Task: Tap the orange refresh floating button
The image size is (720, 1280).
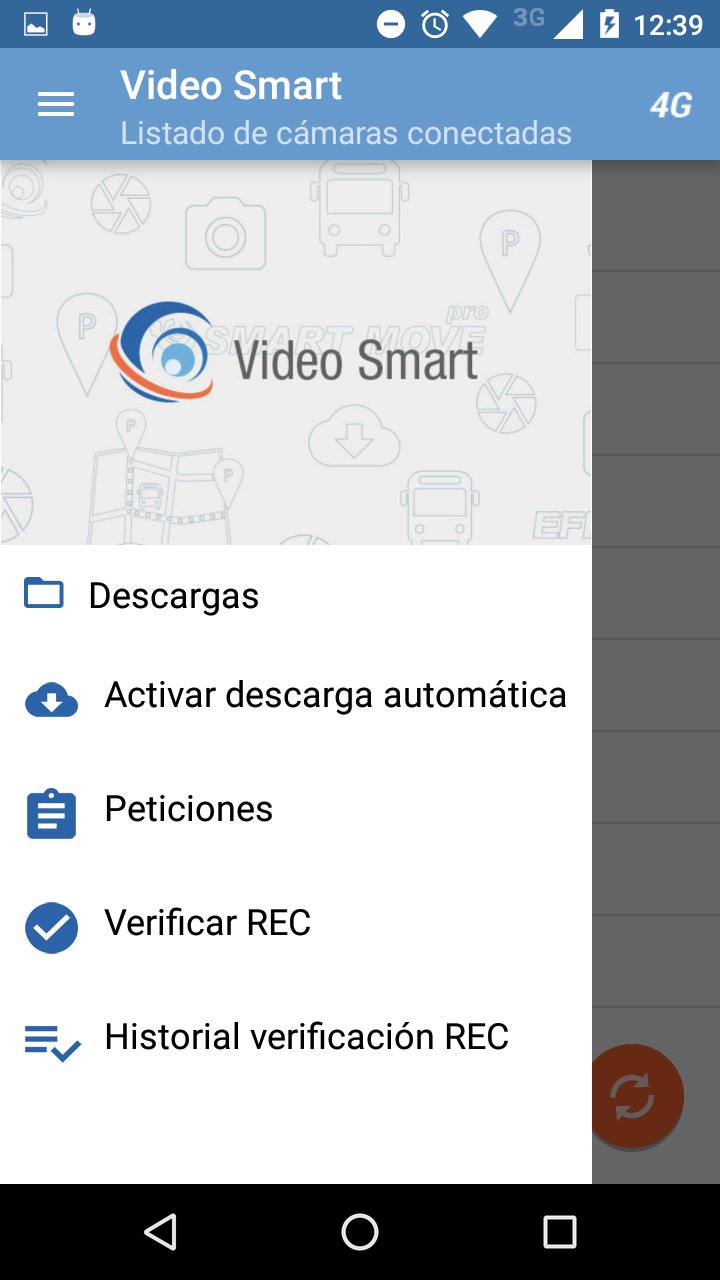Action: point(634,1097)
